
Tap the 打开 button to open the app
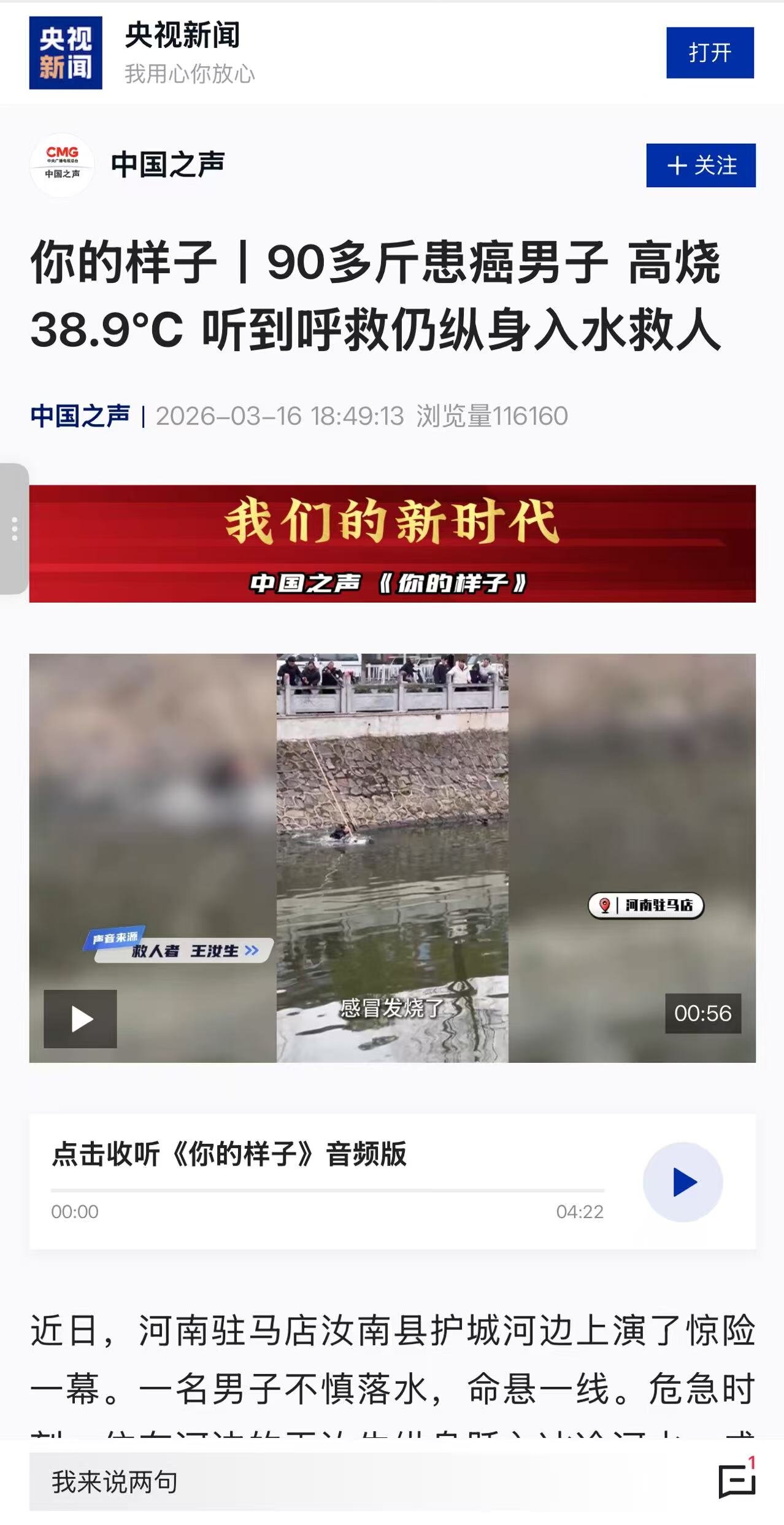[710, 53]
